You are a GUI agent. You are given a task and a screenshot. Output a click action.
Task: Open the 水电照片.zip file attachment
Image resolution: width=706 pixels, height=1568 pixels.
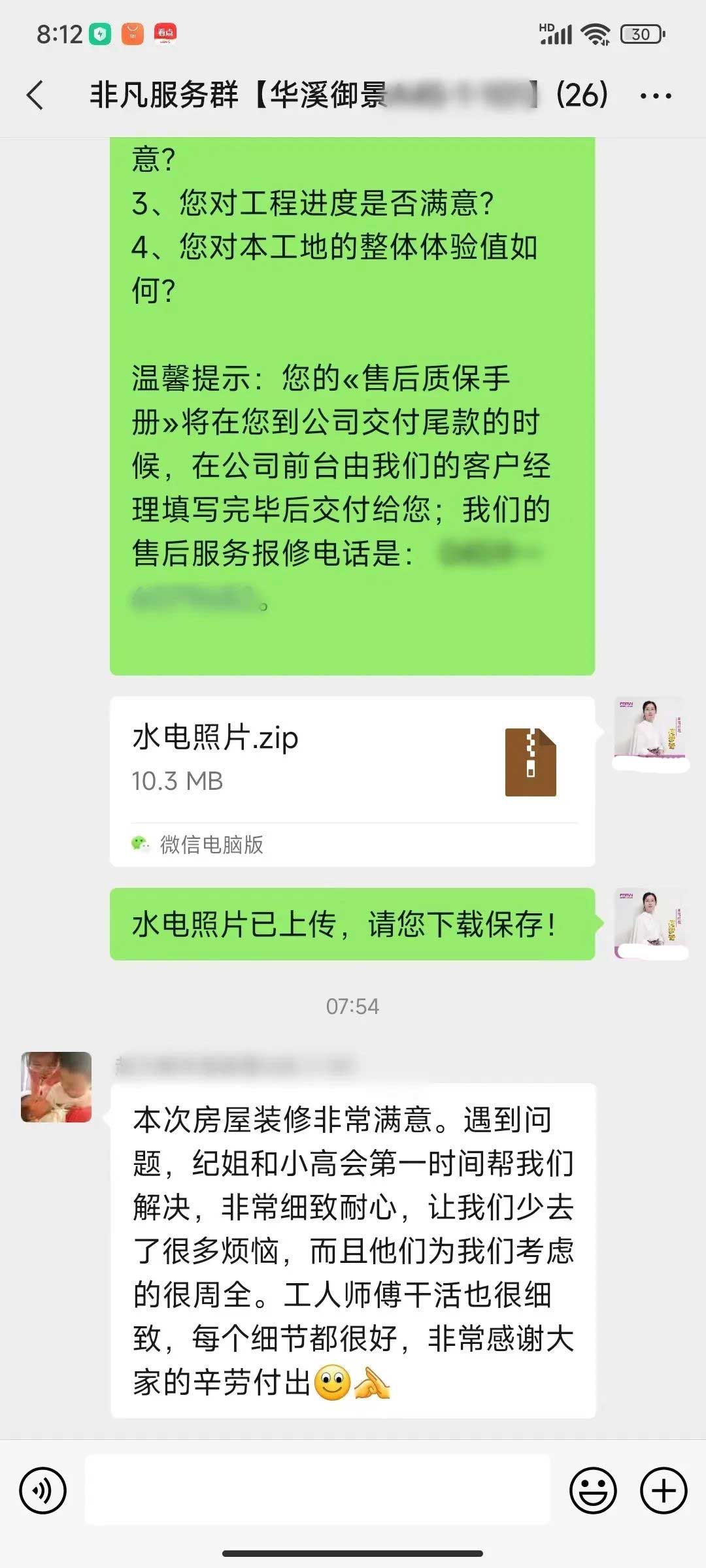pyautogui.click(x=352, y=761)
